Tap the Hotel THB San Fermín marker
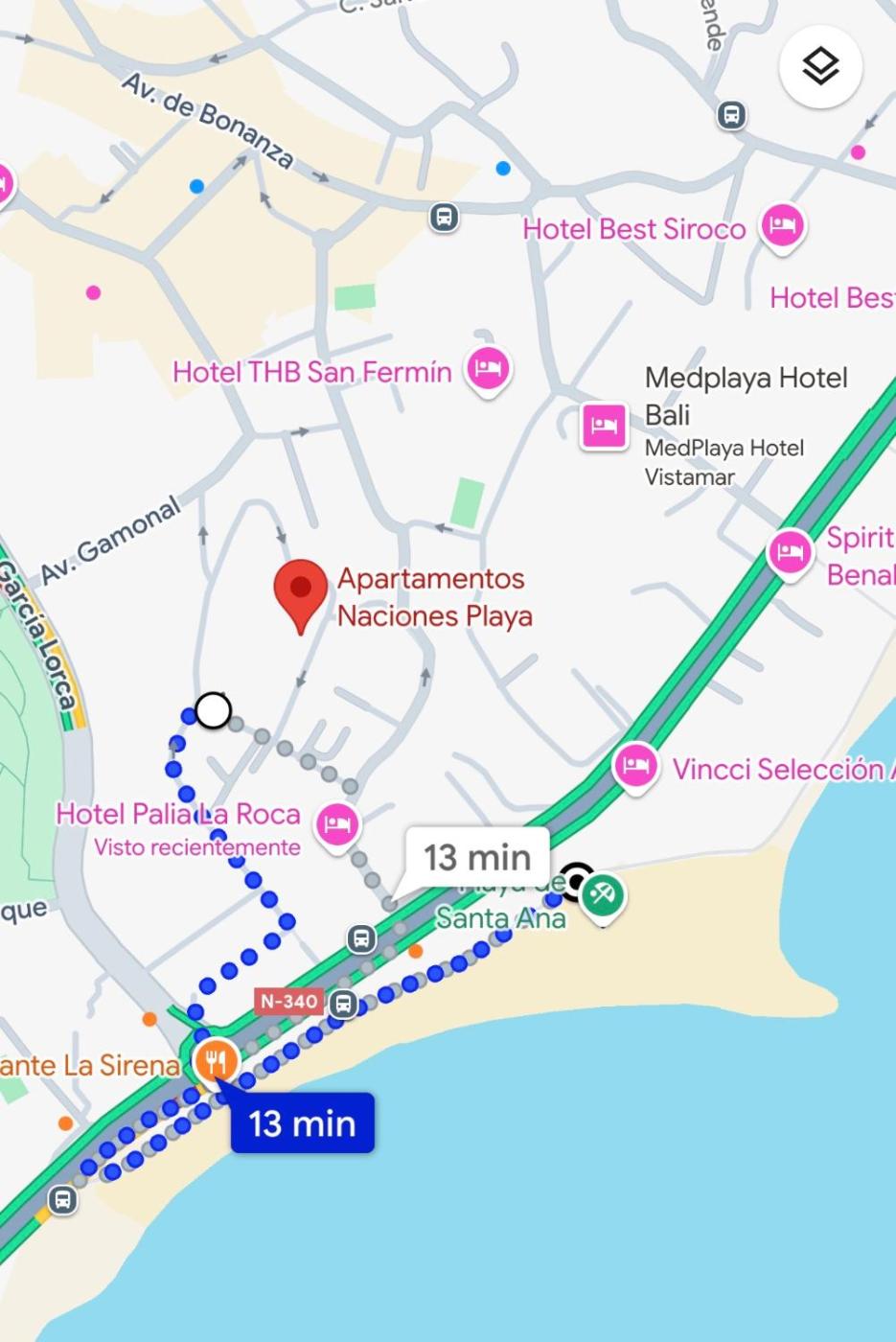896x1342 pixels. [x=488, y=368]
